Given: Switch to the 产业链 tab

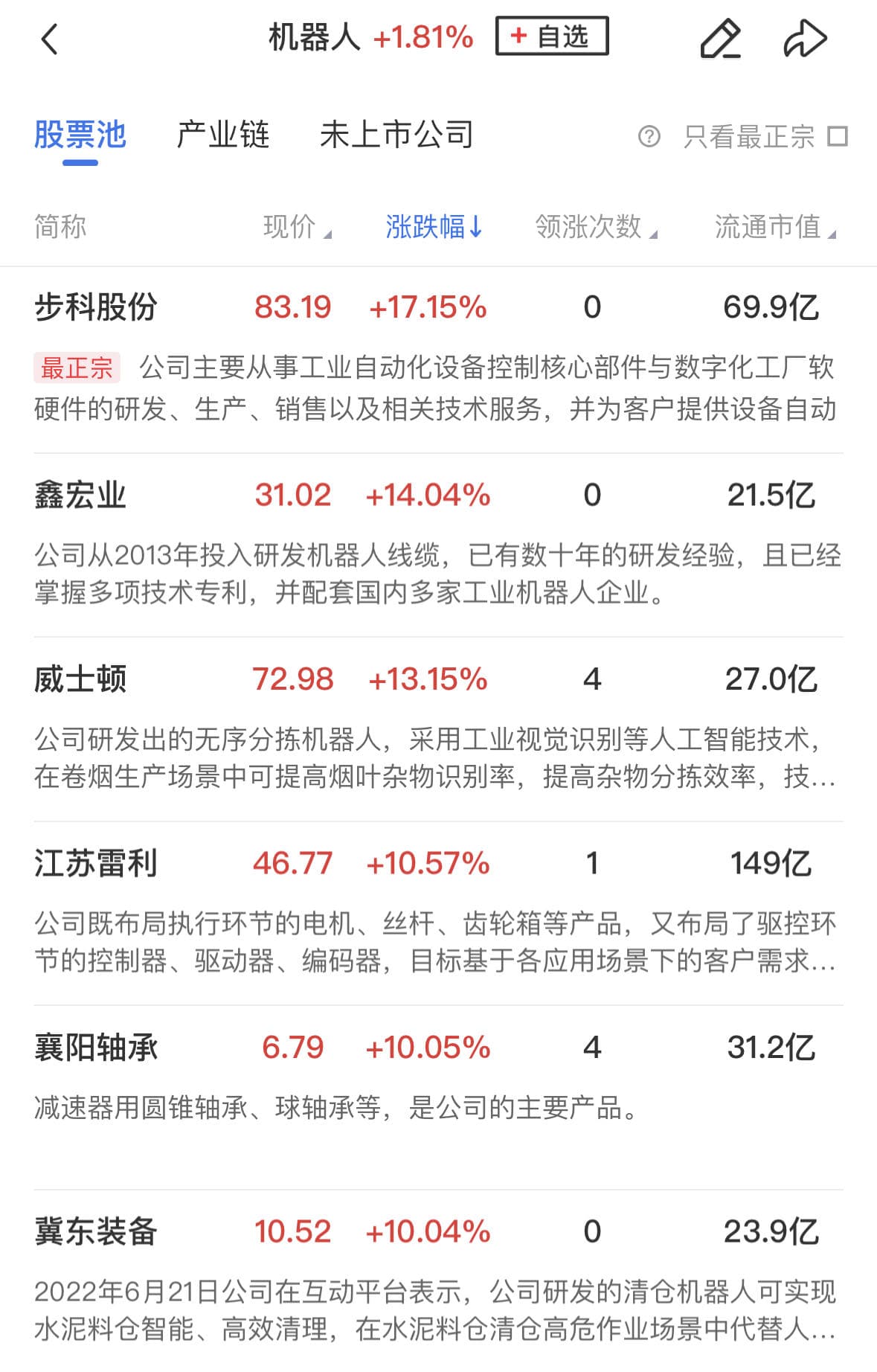Looking at the screenshot, I should pyautogui.click(x=222, y=135).
